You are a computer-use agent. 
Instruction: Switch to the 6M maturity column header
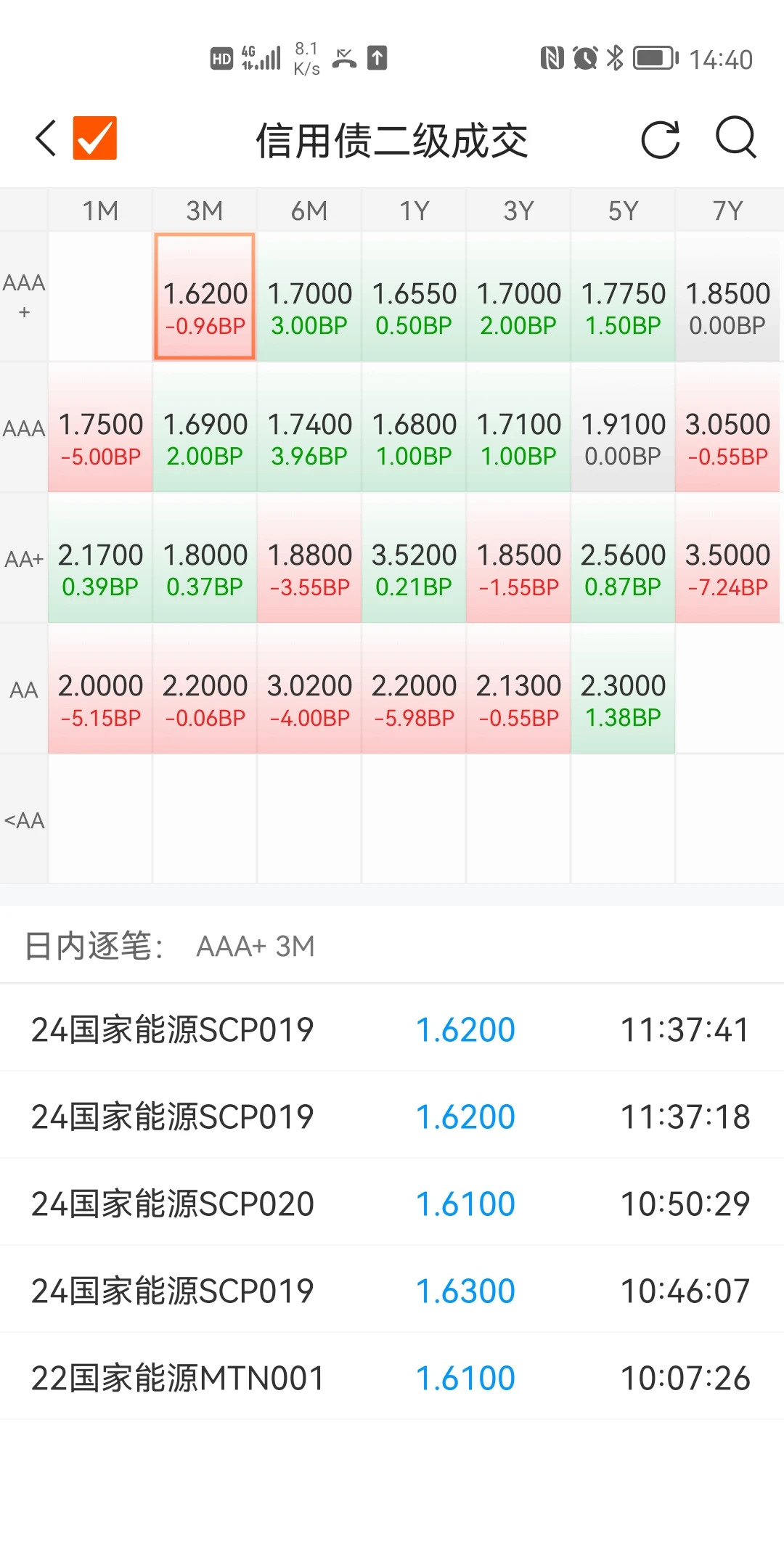[x=309, y=210]
